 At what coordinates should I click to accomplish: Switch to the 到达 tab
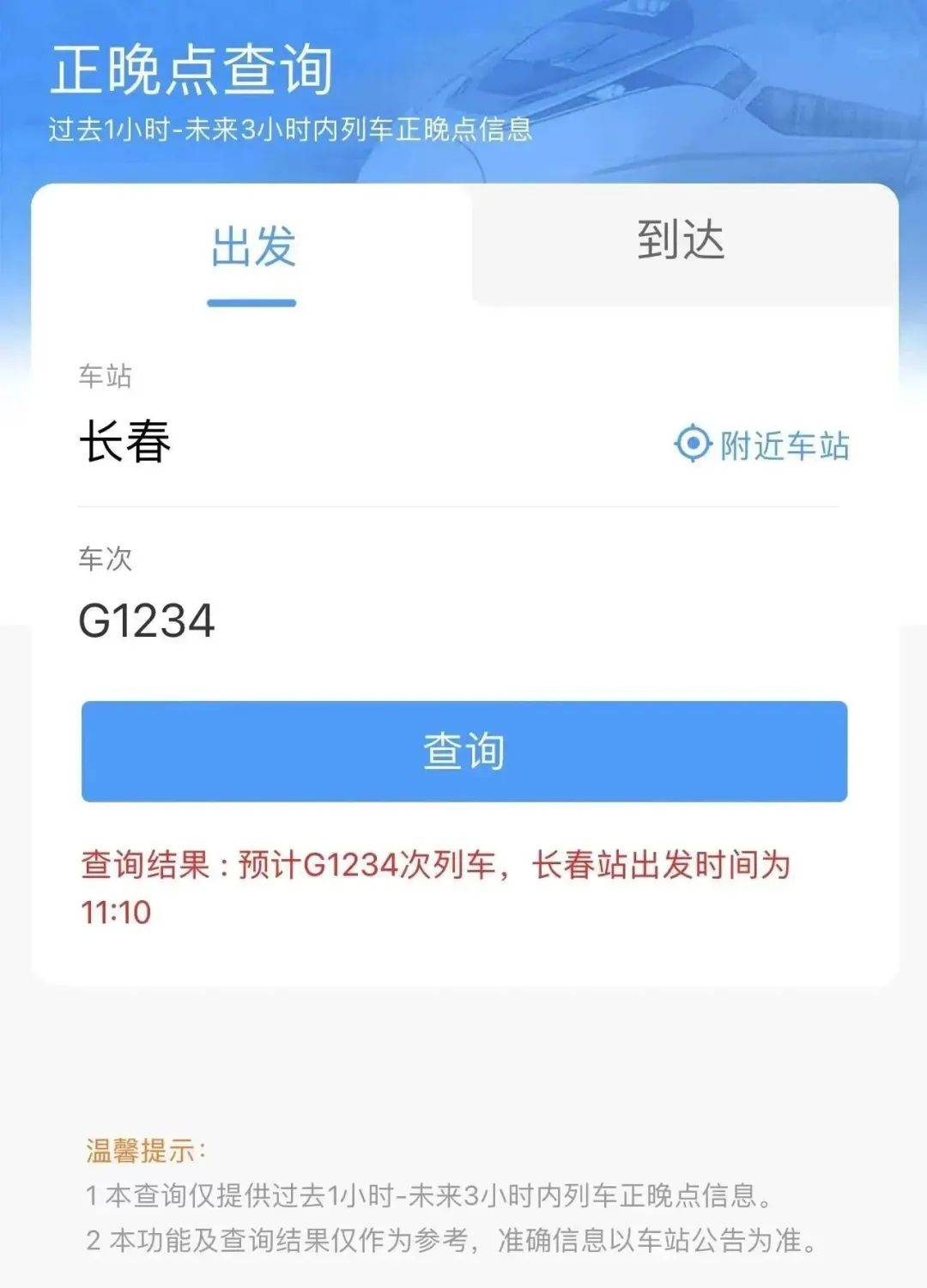(x=681, y=240)
